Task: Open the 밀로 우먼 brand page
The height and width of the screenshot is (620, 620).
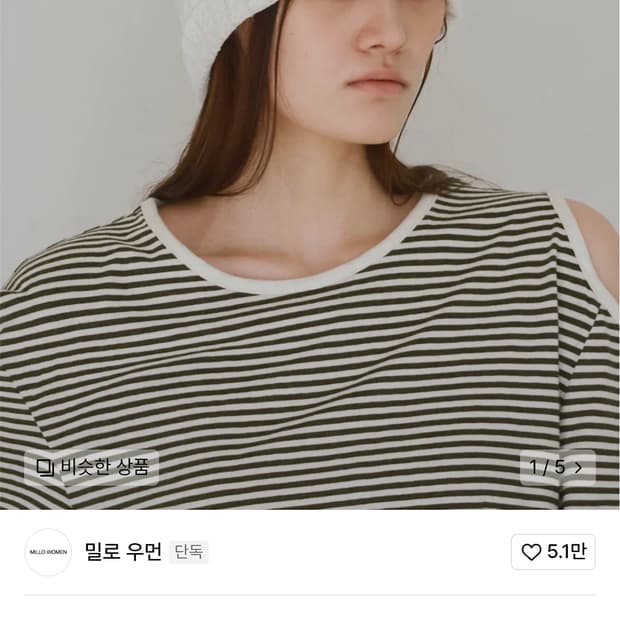Action: pyautogui.click(x=123, y=552)
